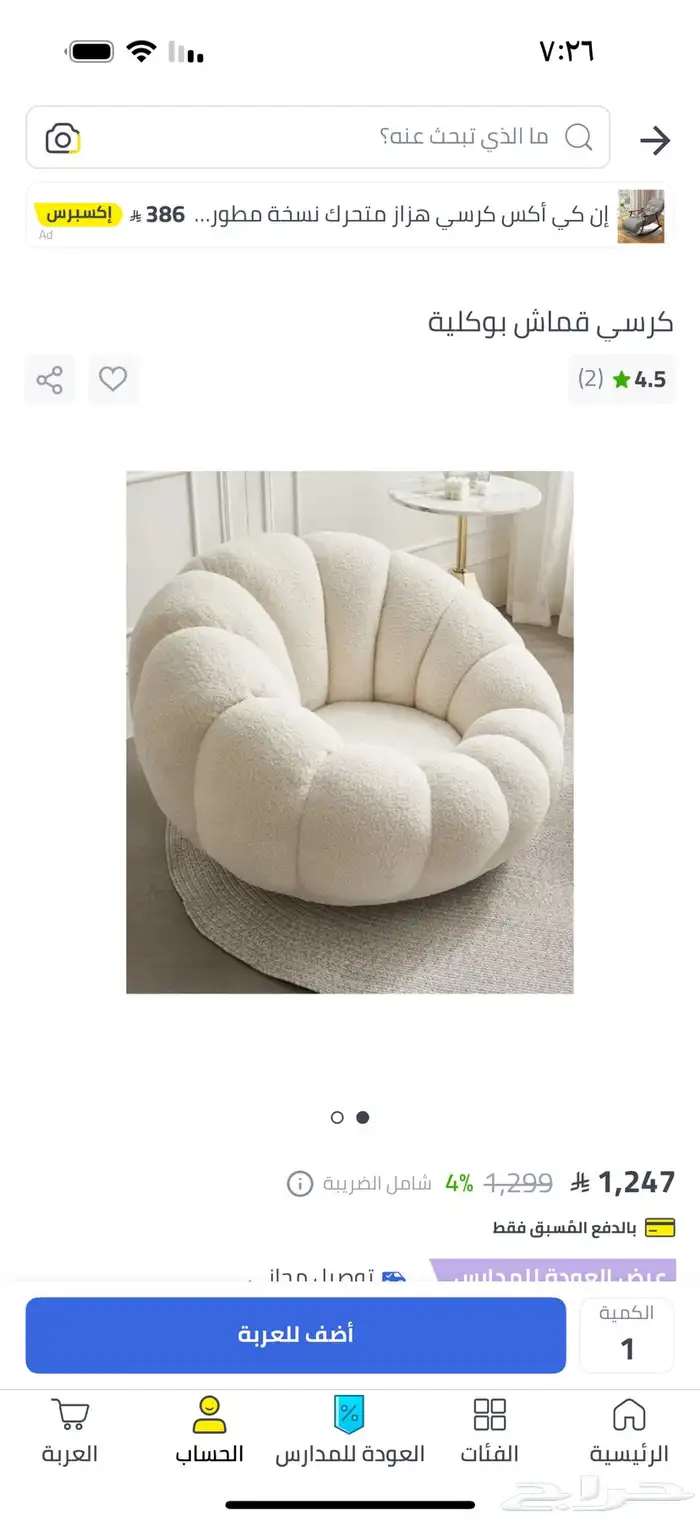The height and width of the screenshot is (1522, 700).
Task: Tap أضف للعربة to add to cart
Action: [x=296, y=1335]
